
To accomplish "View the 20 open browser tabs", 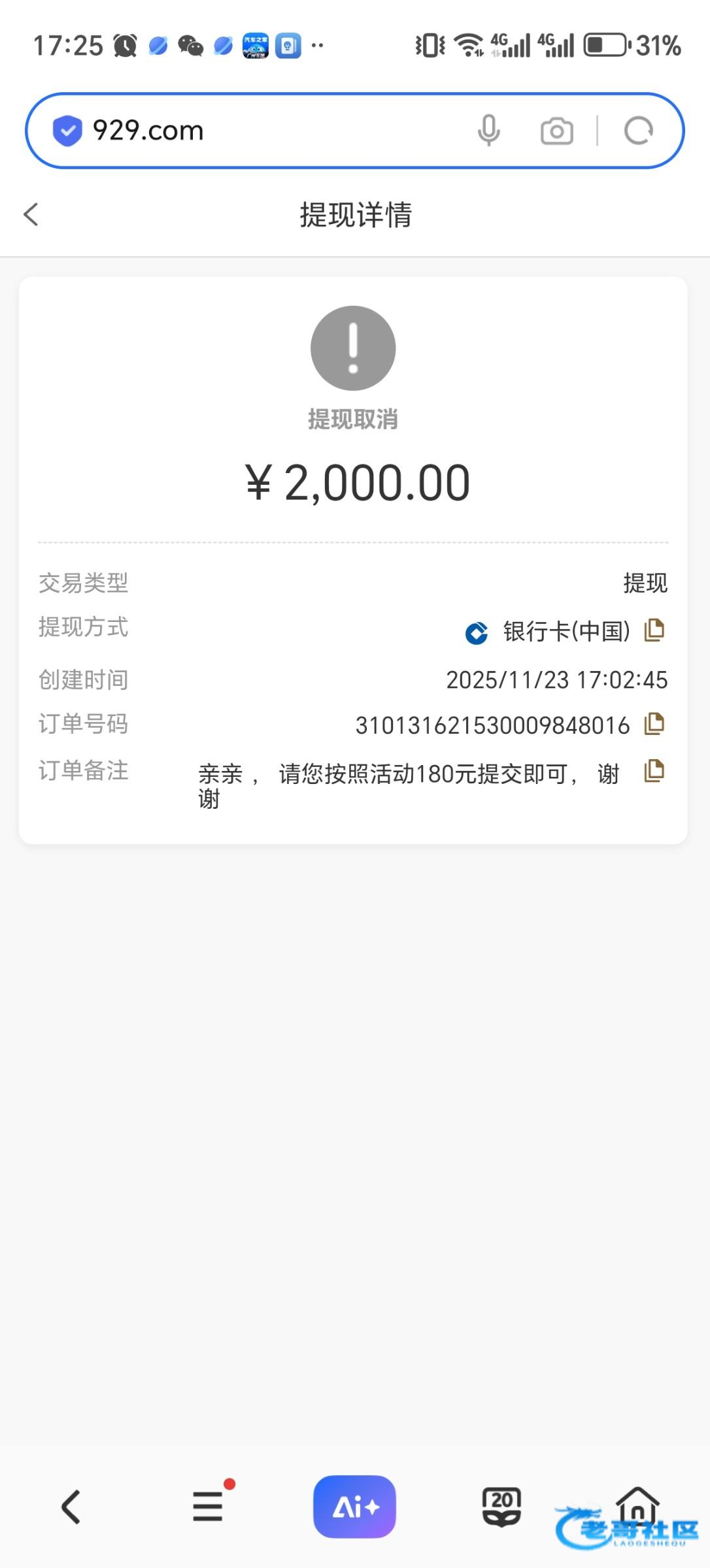I will pyautogui.click(x=501, y=1505).
